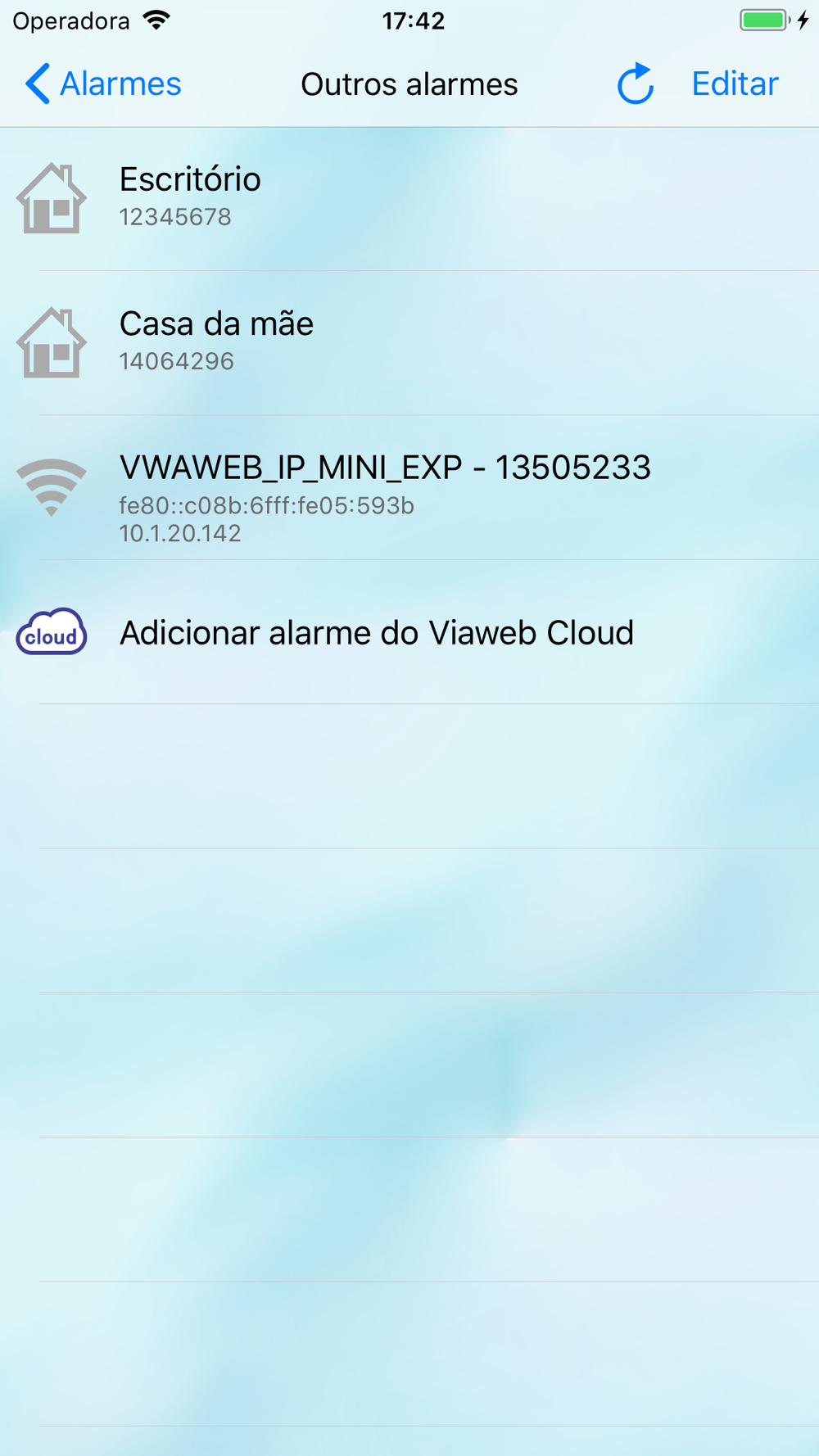Tap Editar to edit the list
The height and width of the screenshot is (1456, 819).
[x=735, y=84]
